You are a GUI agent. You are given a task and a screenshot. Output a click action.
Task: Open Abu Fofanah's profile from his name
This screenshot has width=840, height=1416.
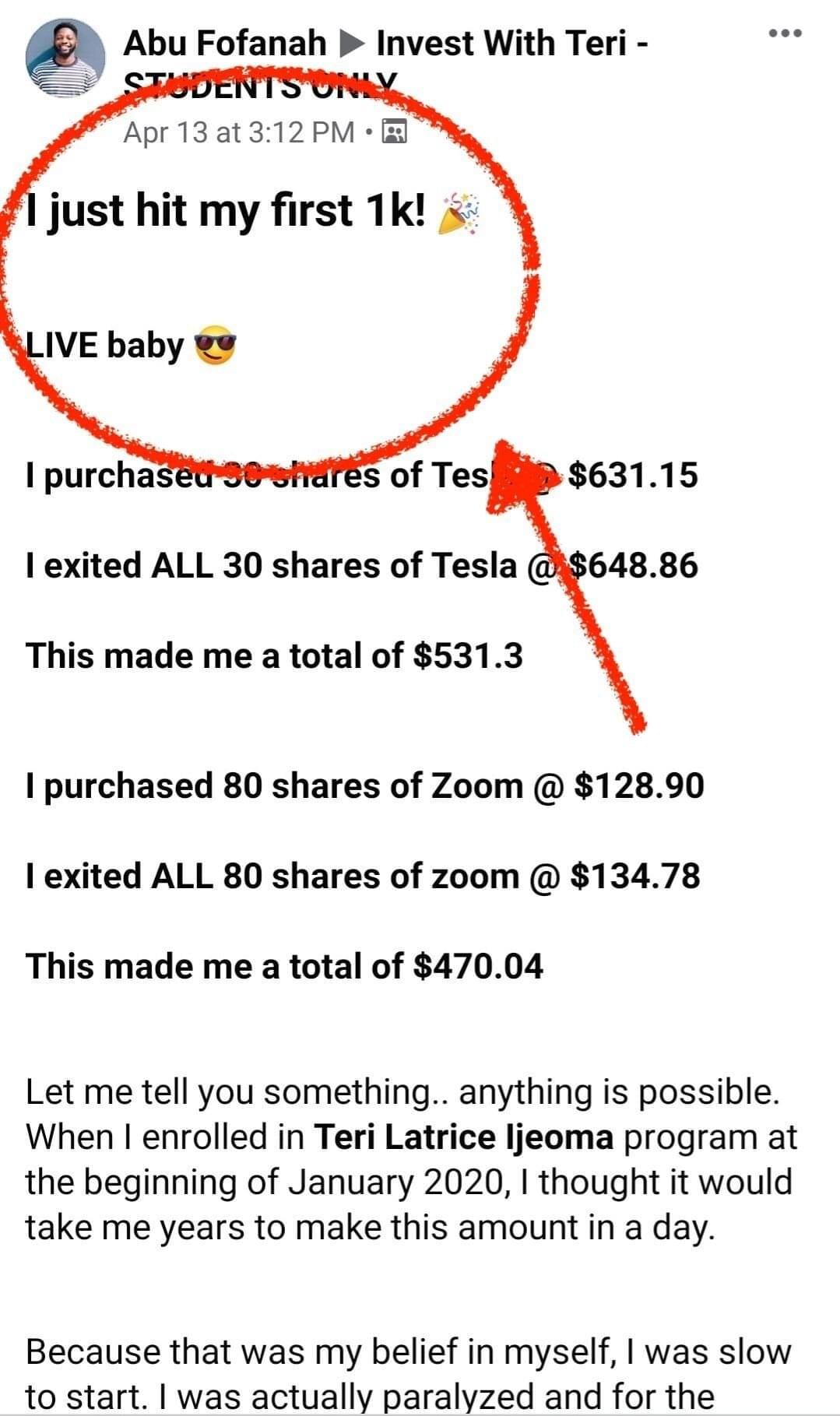[x=224, y=43]
